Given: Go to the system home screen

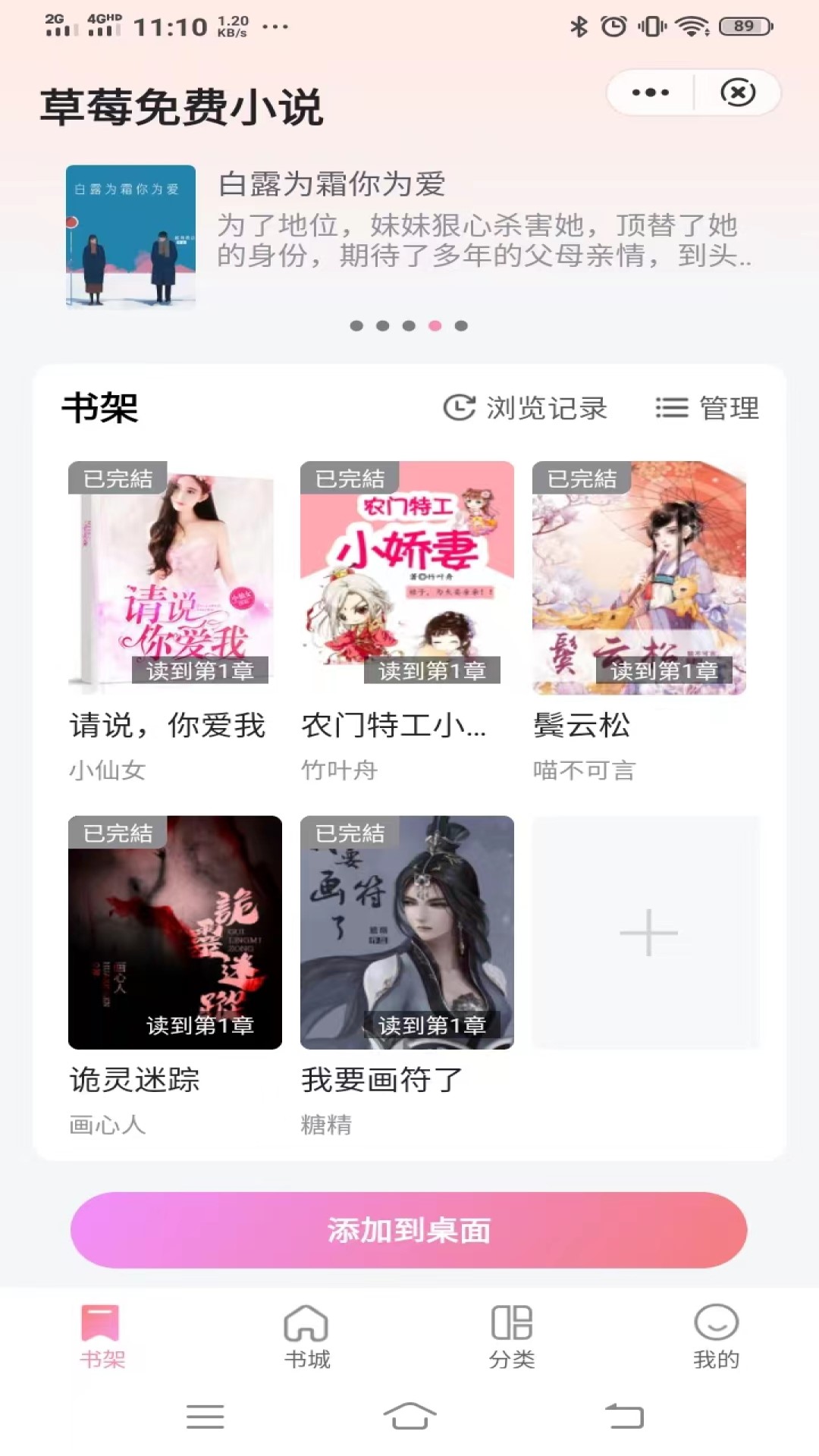Looking at the screenshot, I should (x=409, y=1417).
